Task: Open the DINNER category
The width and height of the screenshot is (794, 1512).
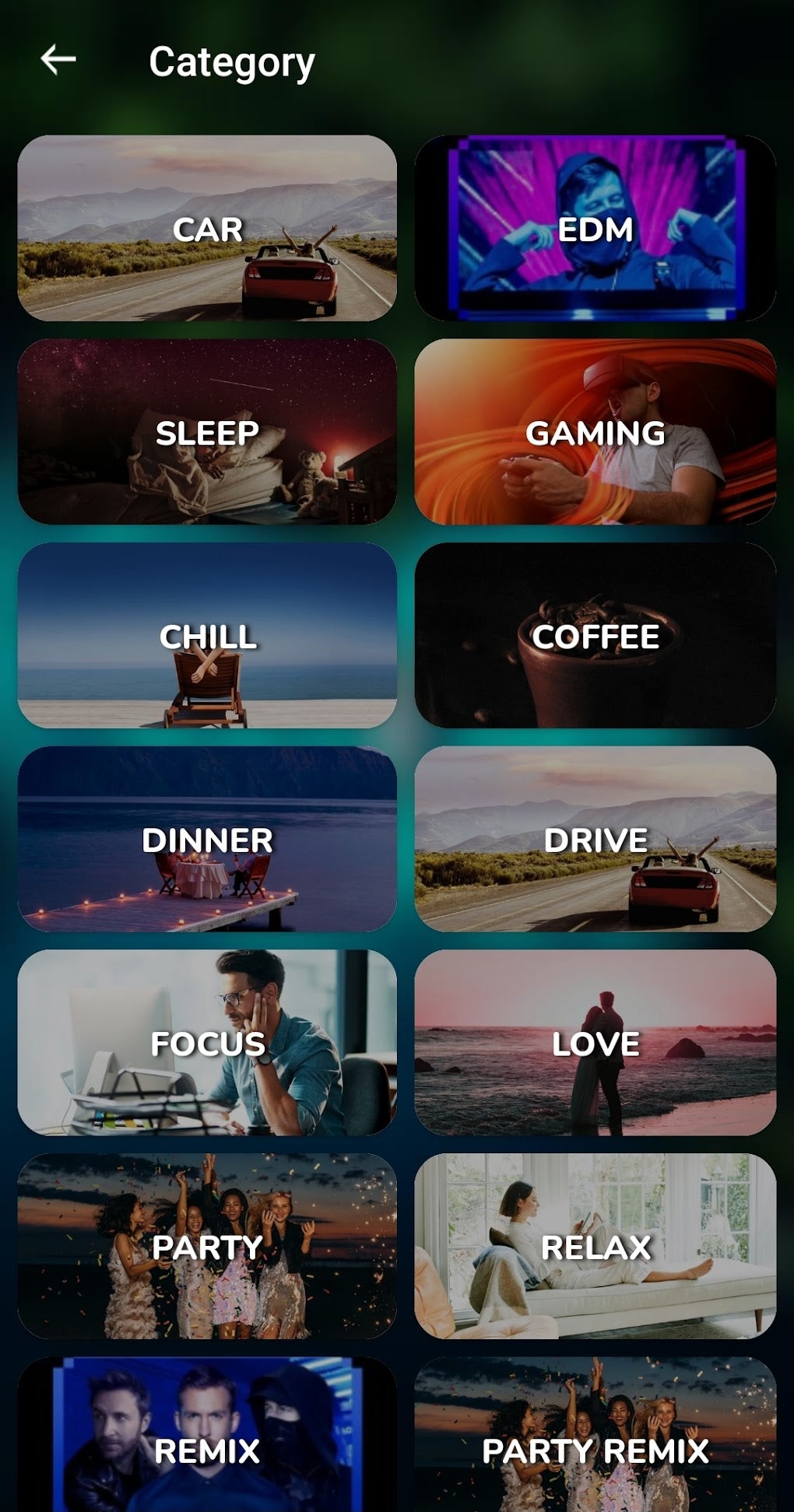Action: click(207, 839)
